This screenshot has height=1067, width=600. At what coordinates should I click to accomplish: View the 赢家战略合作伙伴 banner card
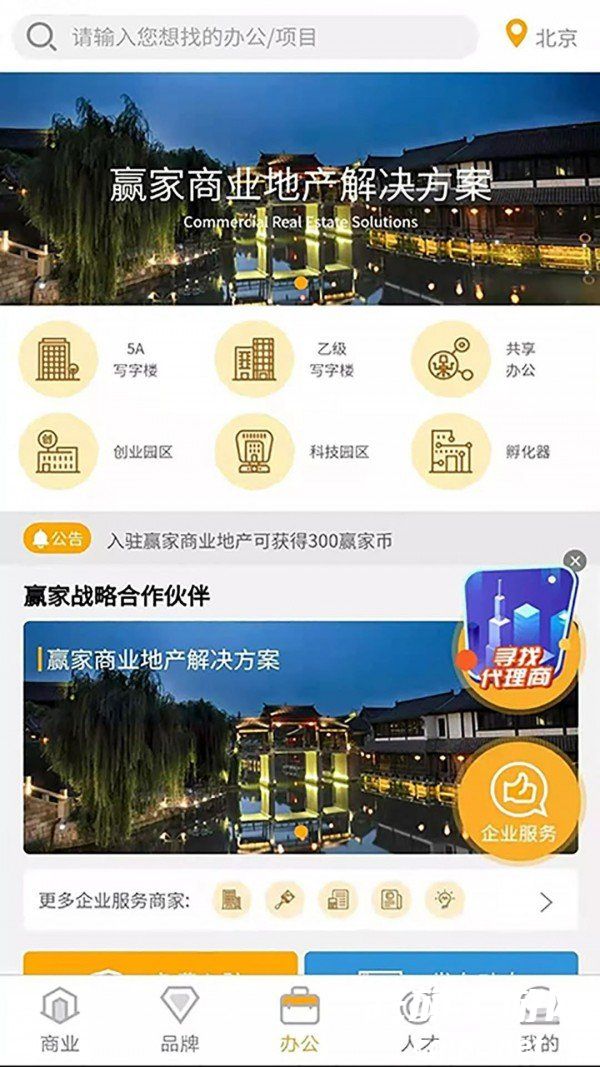tap(240, 738)
